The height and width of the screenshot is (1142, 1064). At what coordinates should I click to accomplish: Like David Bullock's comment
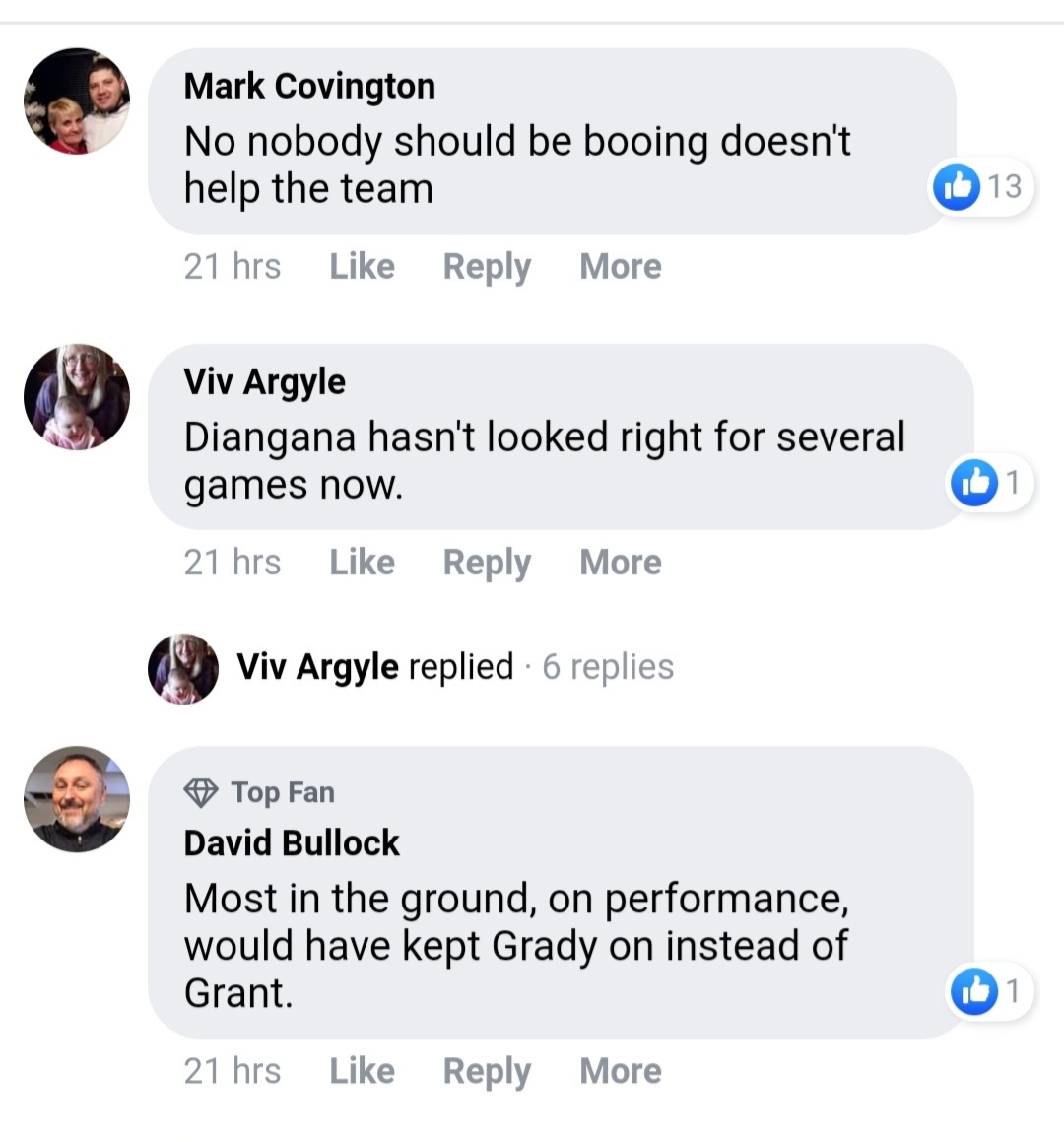(362, 1070)
